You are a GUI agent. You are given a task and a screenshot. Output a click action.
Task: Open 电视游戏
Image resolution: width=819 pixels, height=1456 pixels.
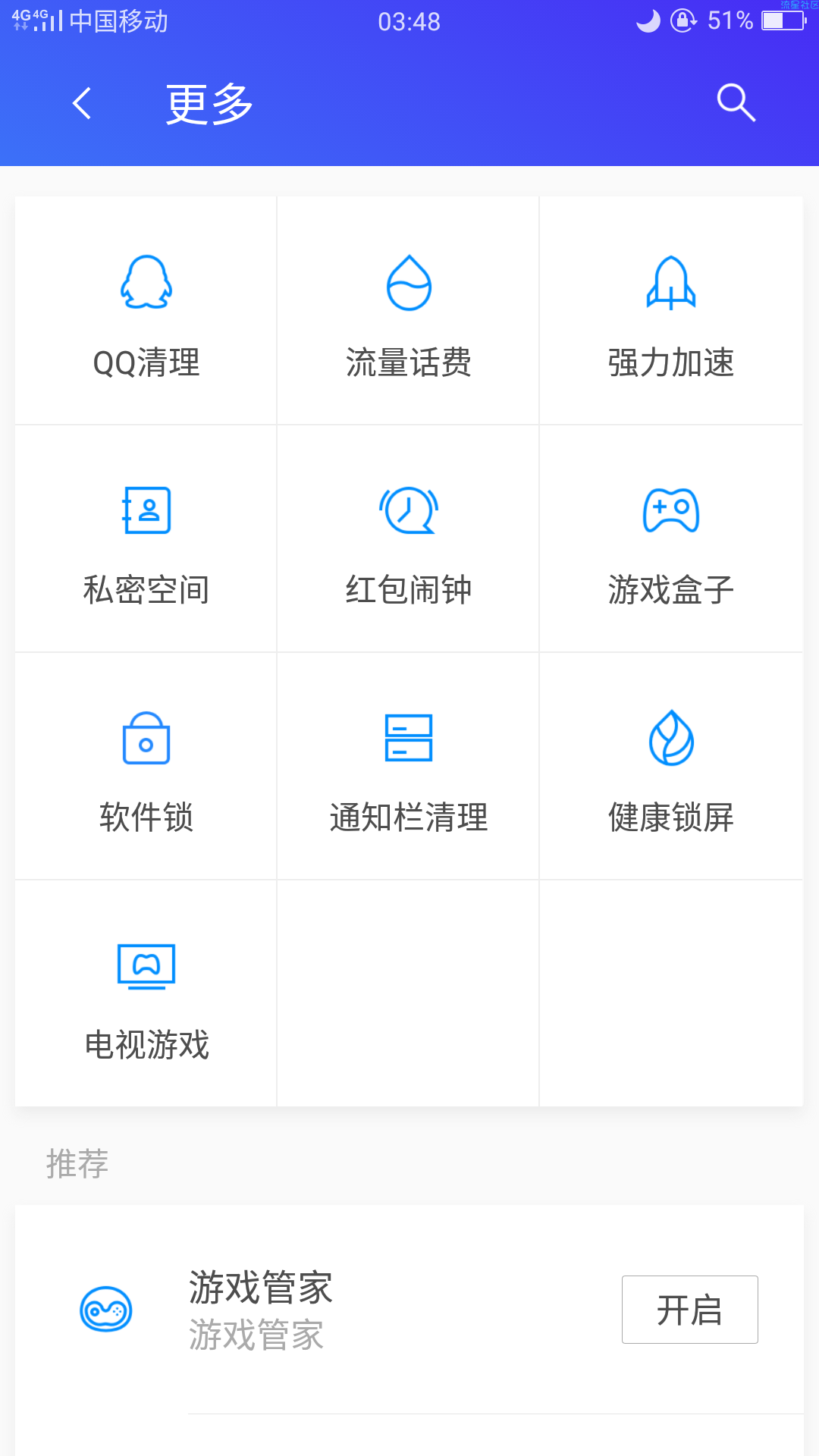coord(146,993)
